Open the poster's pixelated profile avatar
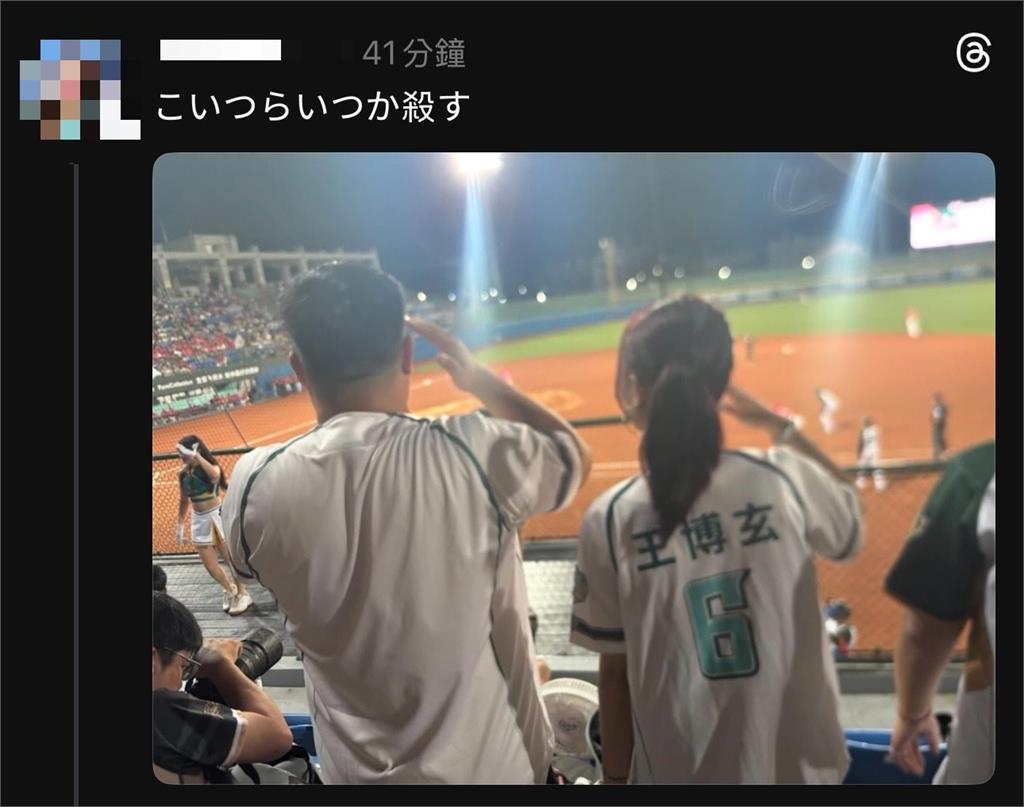This screenshot has width=1024, height=807. 78,88
